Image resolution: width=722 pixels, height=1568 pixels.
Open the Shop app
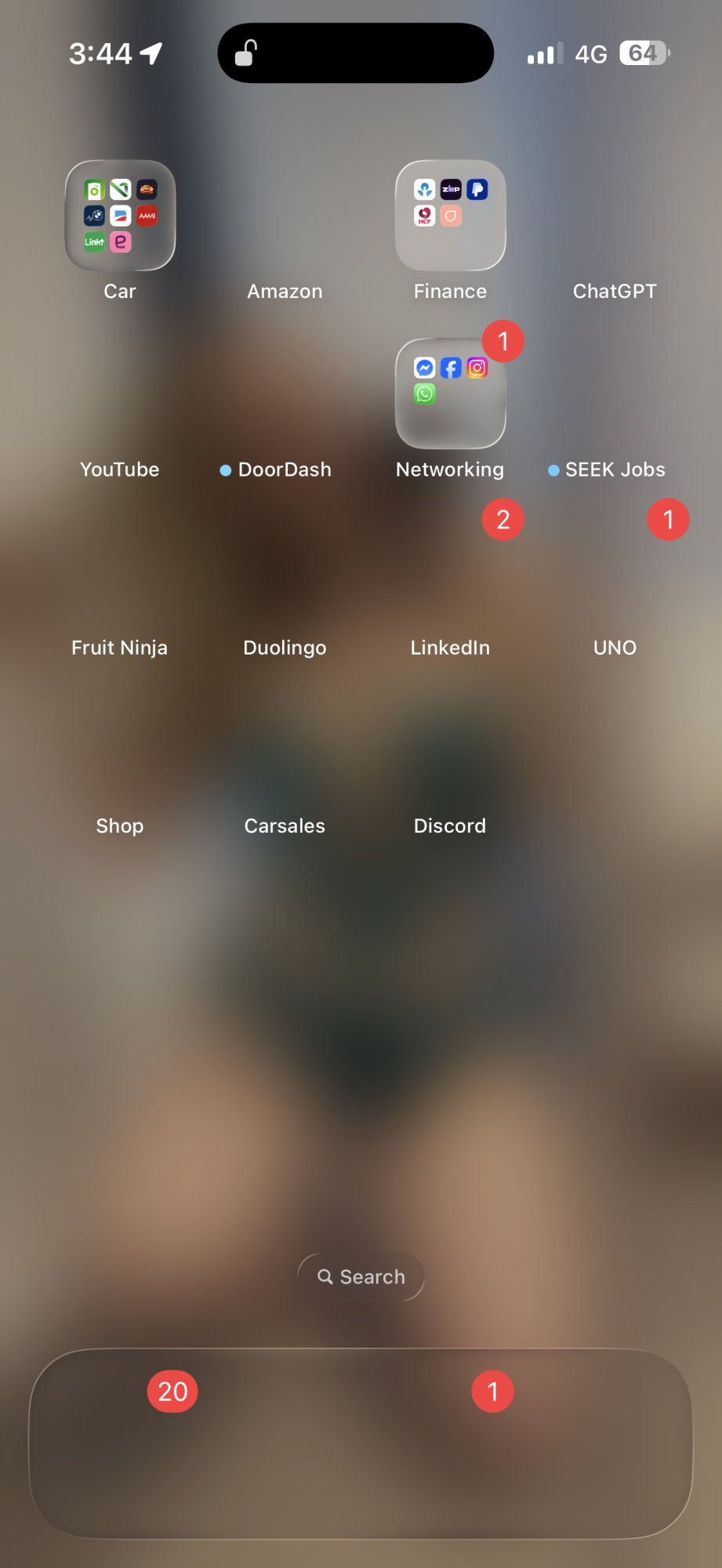tap(120, 750)
